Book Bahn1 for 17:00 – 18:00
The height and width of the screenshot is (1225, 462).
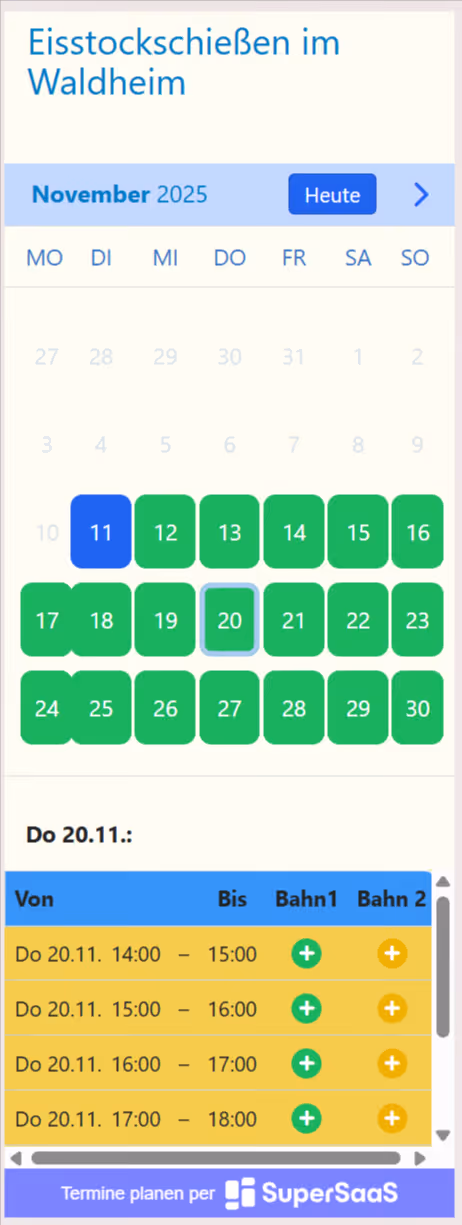click(306, 1117)
